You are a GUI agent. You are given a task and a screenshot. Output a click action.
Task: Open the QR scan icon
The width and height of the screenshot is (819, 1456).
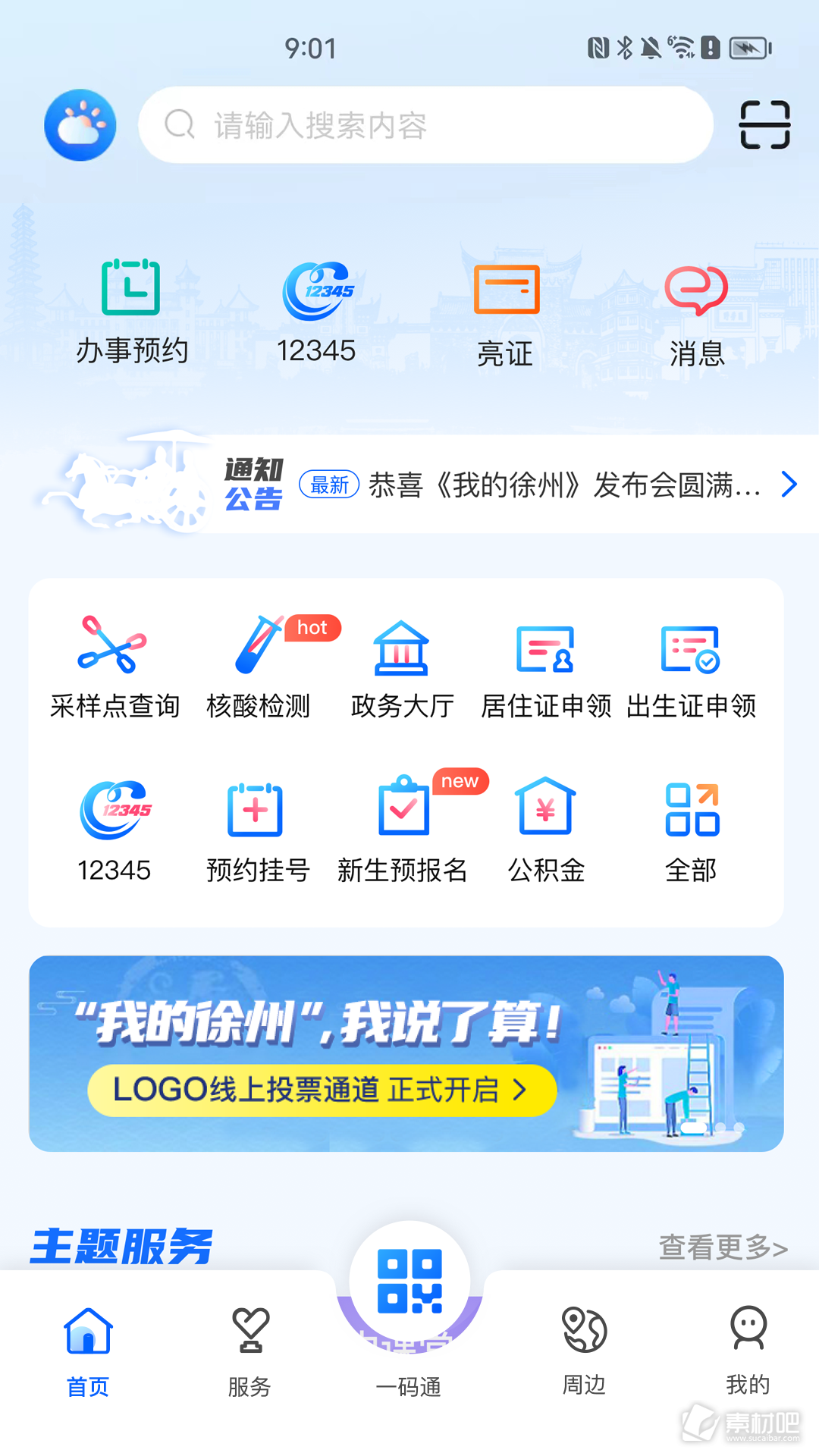coord(764,125)
